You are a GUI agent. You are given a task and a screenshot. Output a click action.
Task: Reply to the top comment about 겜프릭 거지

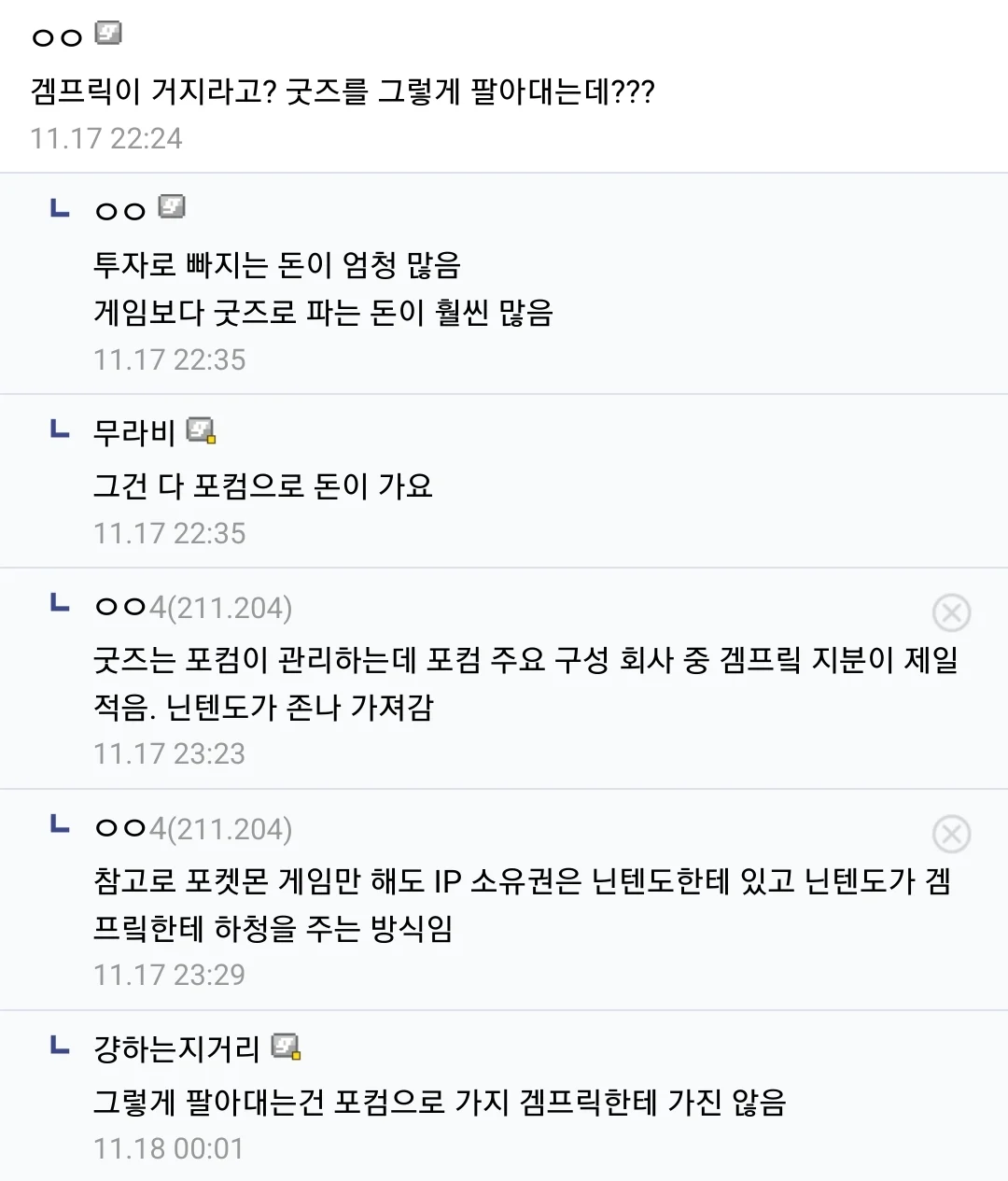pos(343,92)
